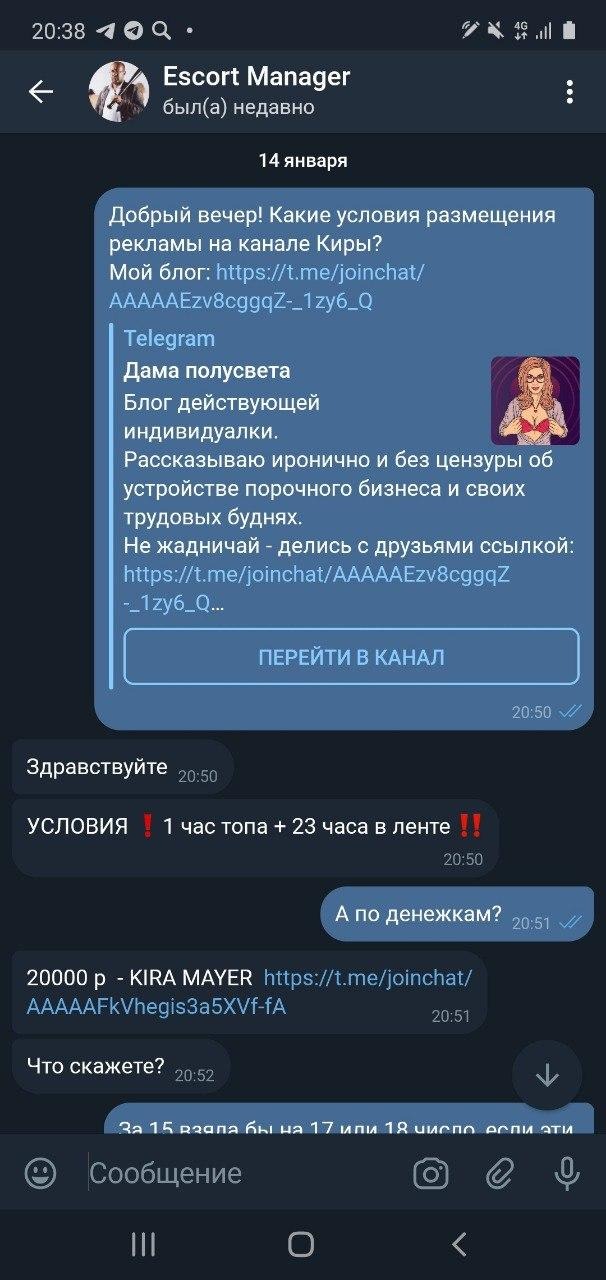The image size is (606, 1280).
Task: Open system recent apps
Action: coord(143,1244)
